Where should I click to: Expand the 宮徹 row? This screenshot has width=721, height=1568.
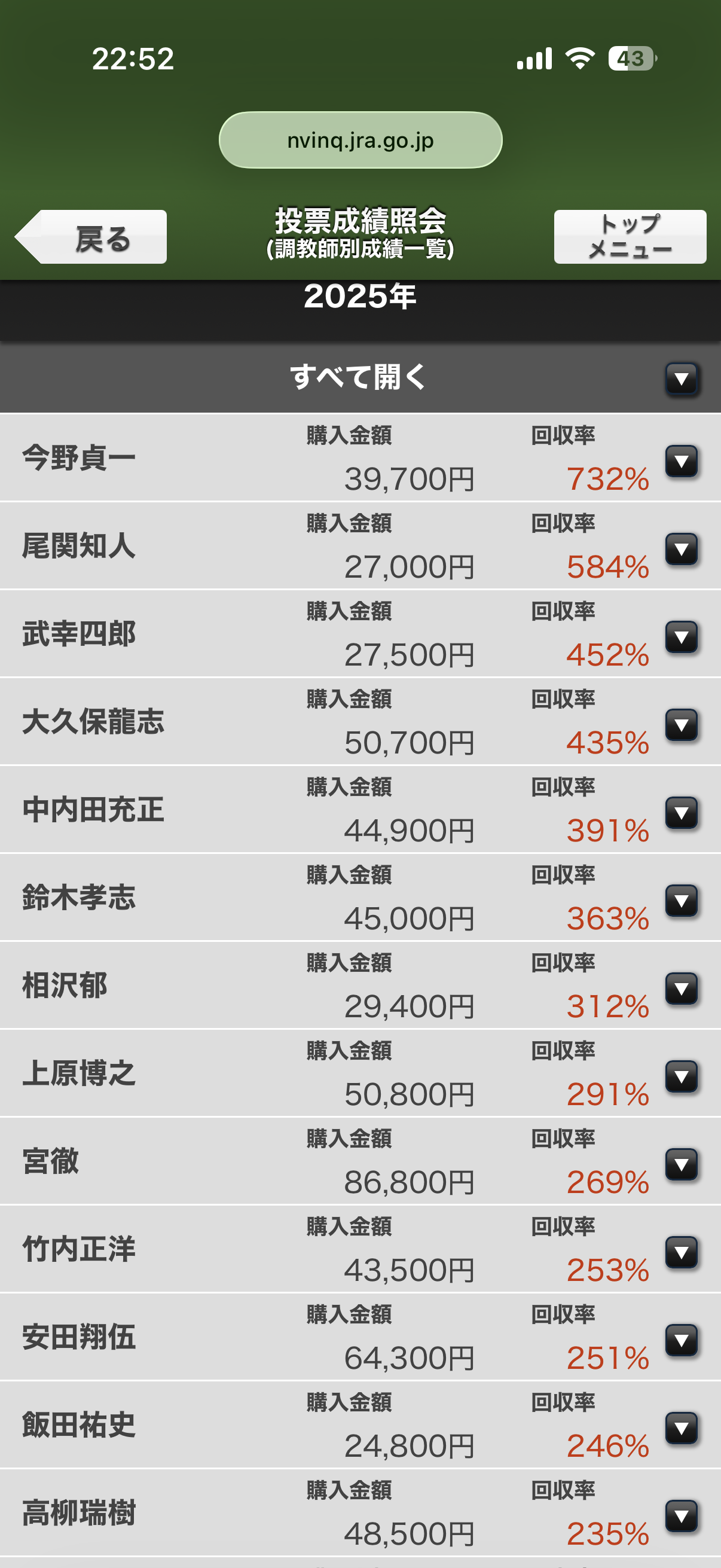pos(681,1164)
